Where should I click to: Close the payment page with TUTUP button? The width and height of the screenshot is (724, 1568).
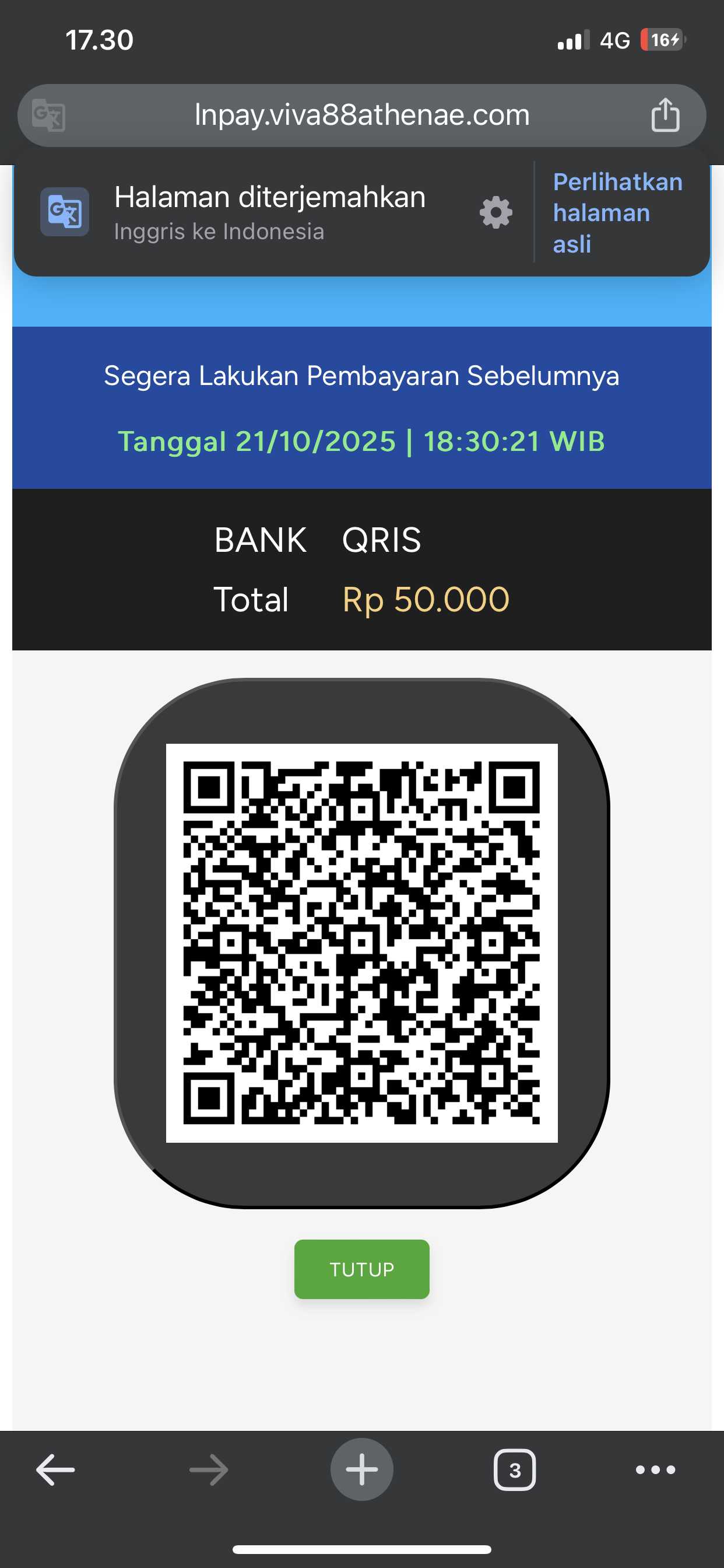[x=361, y=1269]
